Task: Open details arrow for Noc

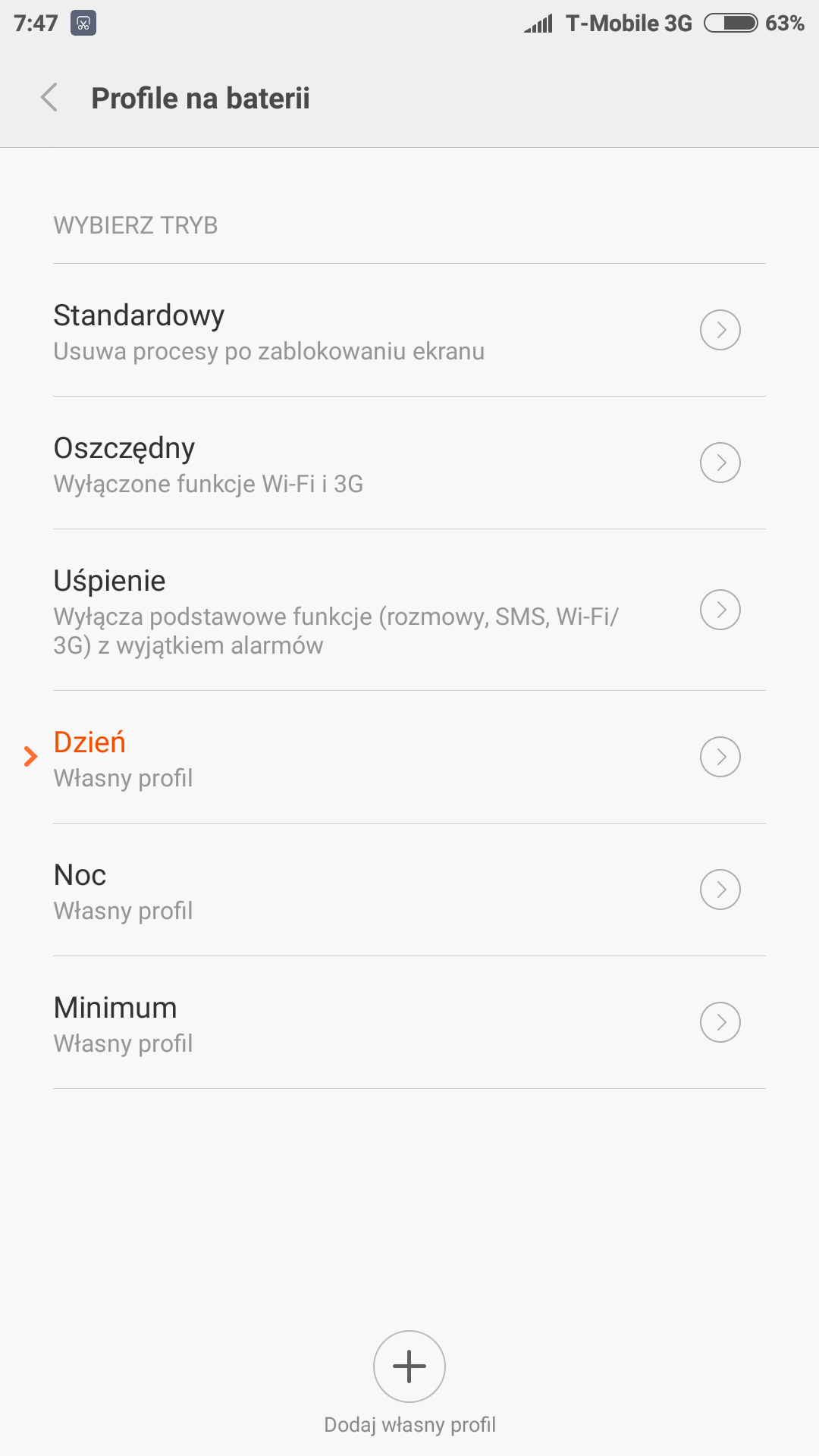Action: click(720, 890)
